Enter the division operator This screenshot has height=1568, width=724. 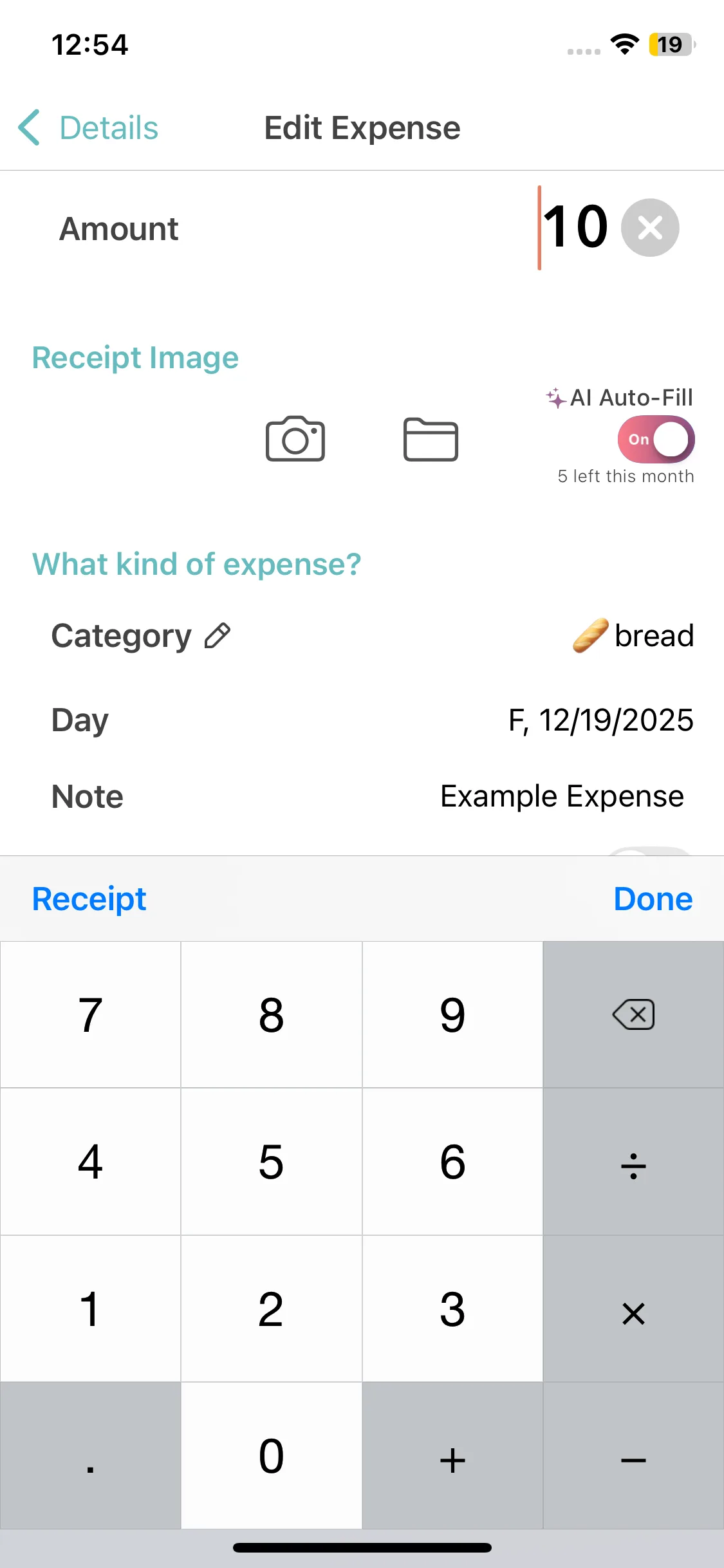coord(633,1162)
